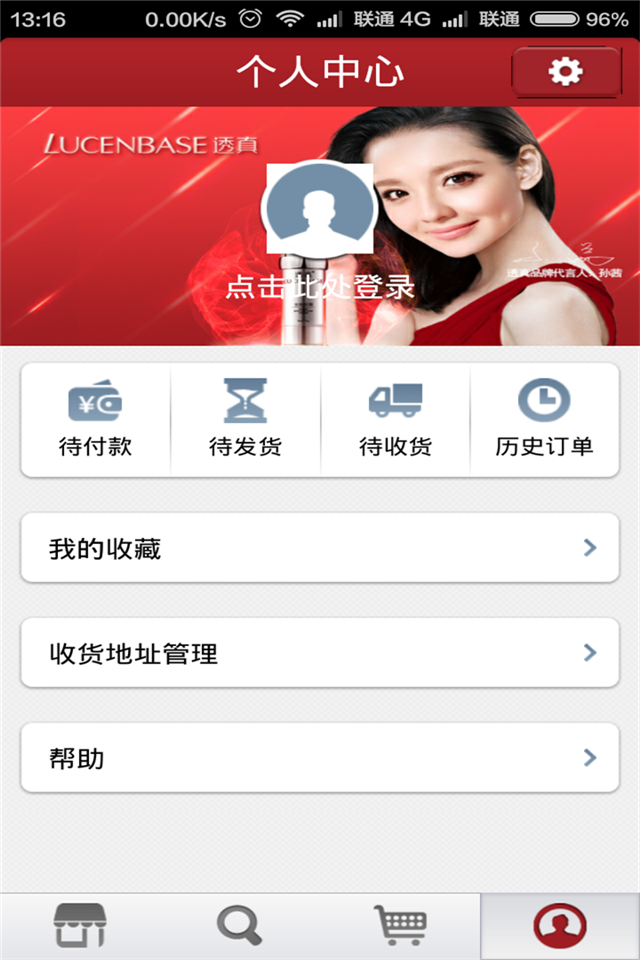View 待发货 orders awaiting shipment
Image resolution: width=640 pixels, height=960 pixels.
tap(245, 420)
